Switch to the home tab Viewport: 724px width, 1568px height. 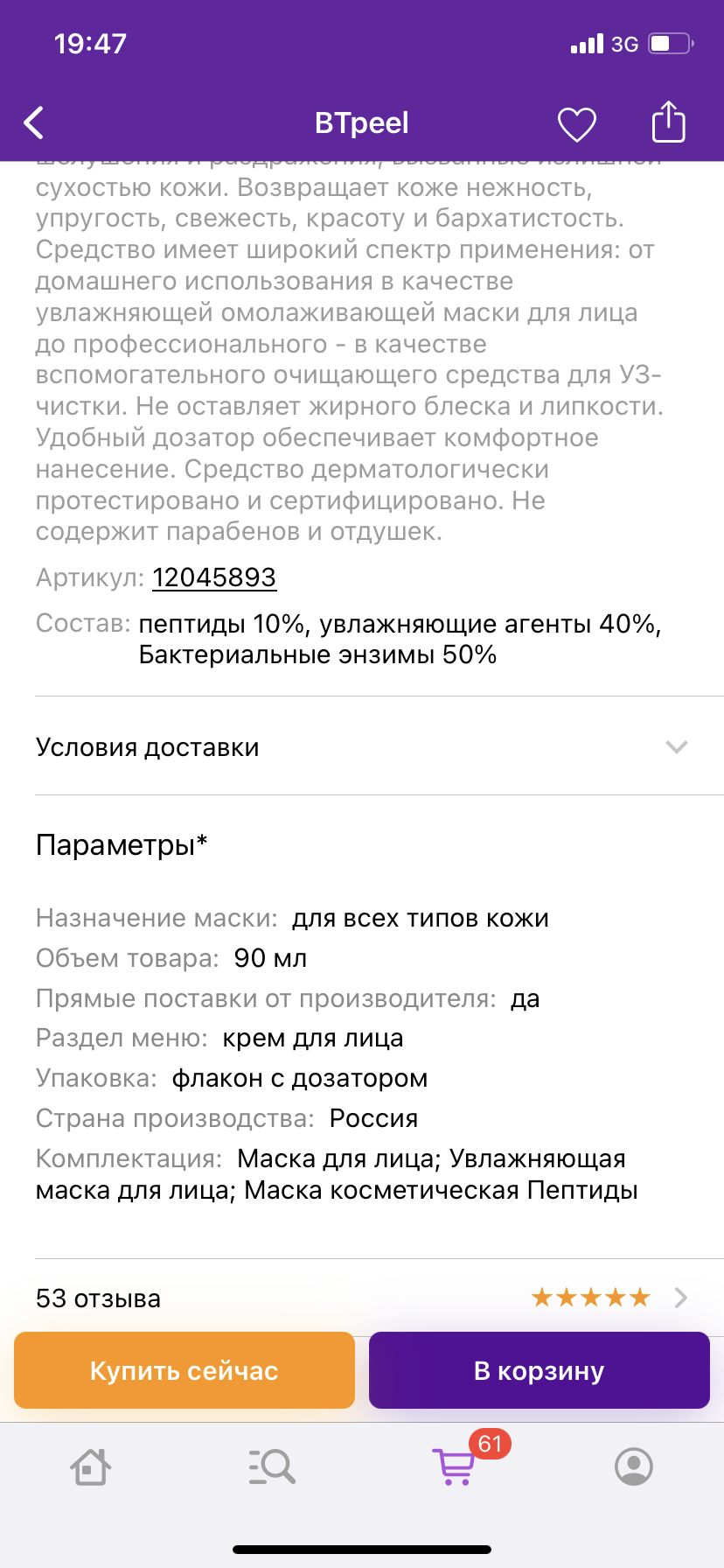click(x=91, y=1466)
